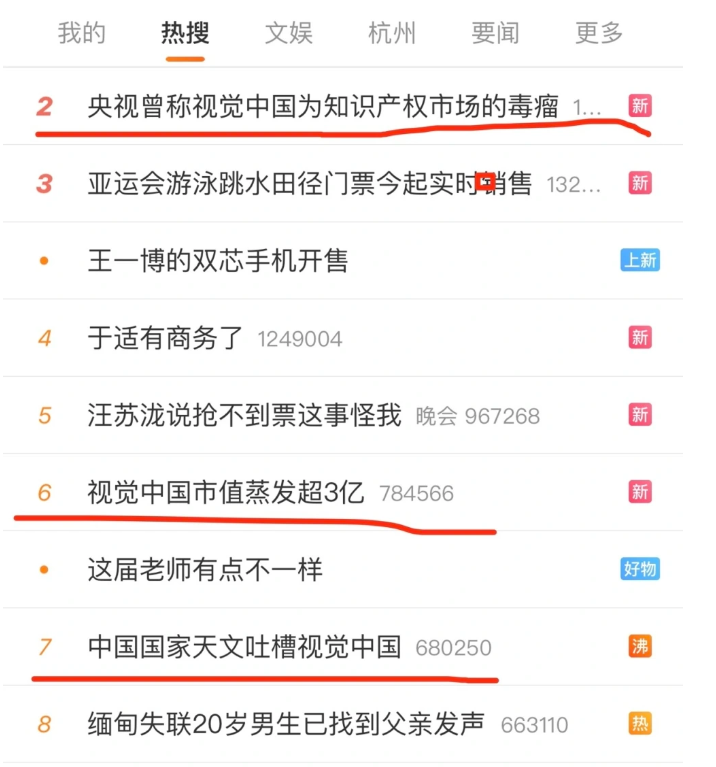Open 汪苏泷说抢不到票这事怪我 topic
Screen dimensions: 716x767
(x=244, y=415)
